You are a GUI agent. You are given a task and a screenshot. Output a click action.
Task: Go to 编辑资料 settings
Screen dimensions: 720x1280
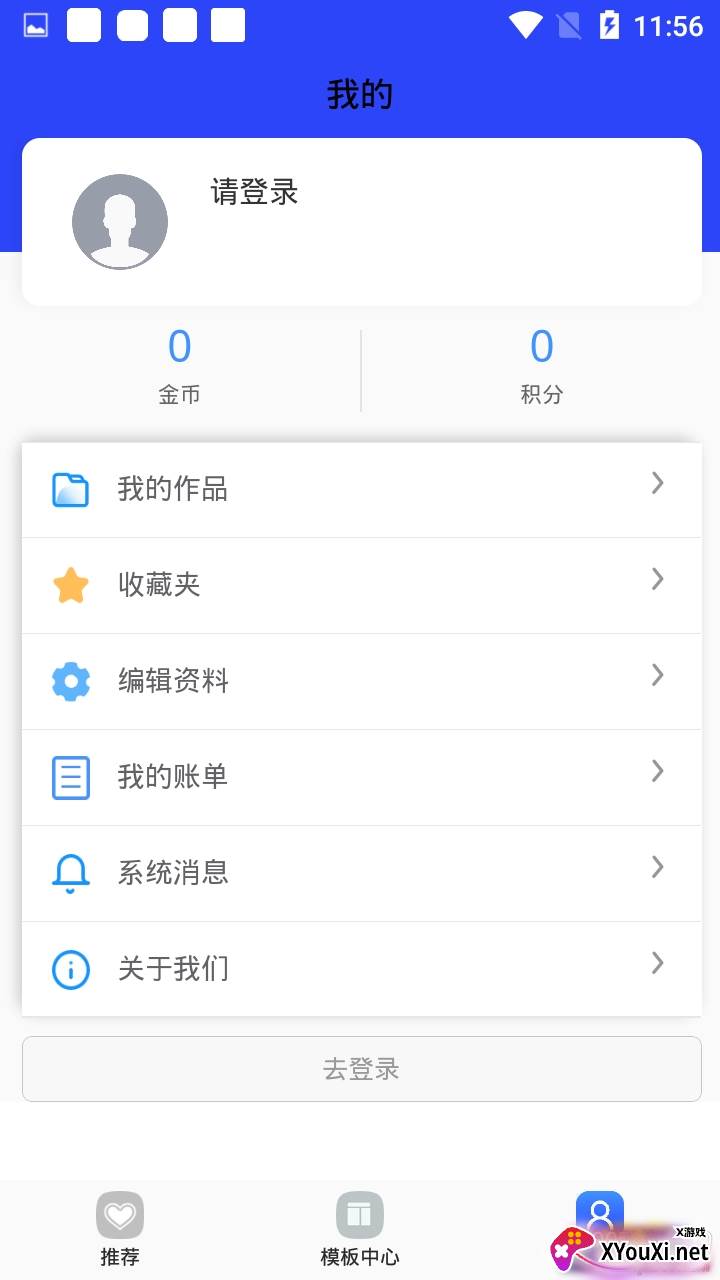(x=361, y=681)
